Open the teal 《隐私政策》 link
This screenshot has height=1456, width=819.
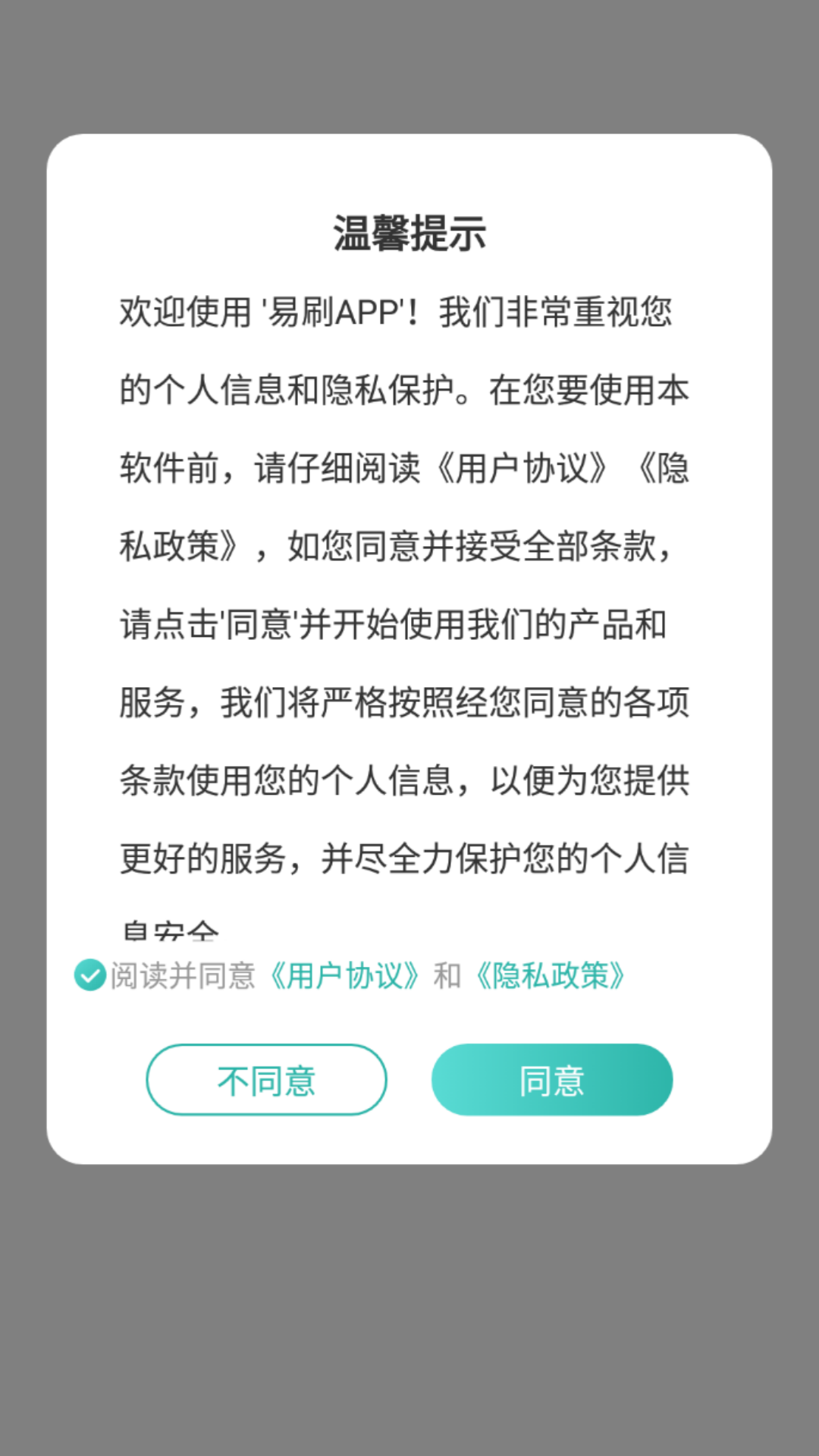pos(551,976)
